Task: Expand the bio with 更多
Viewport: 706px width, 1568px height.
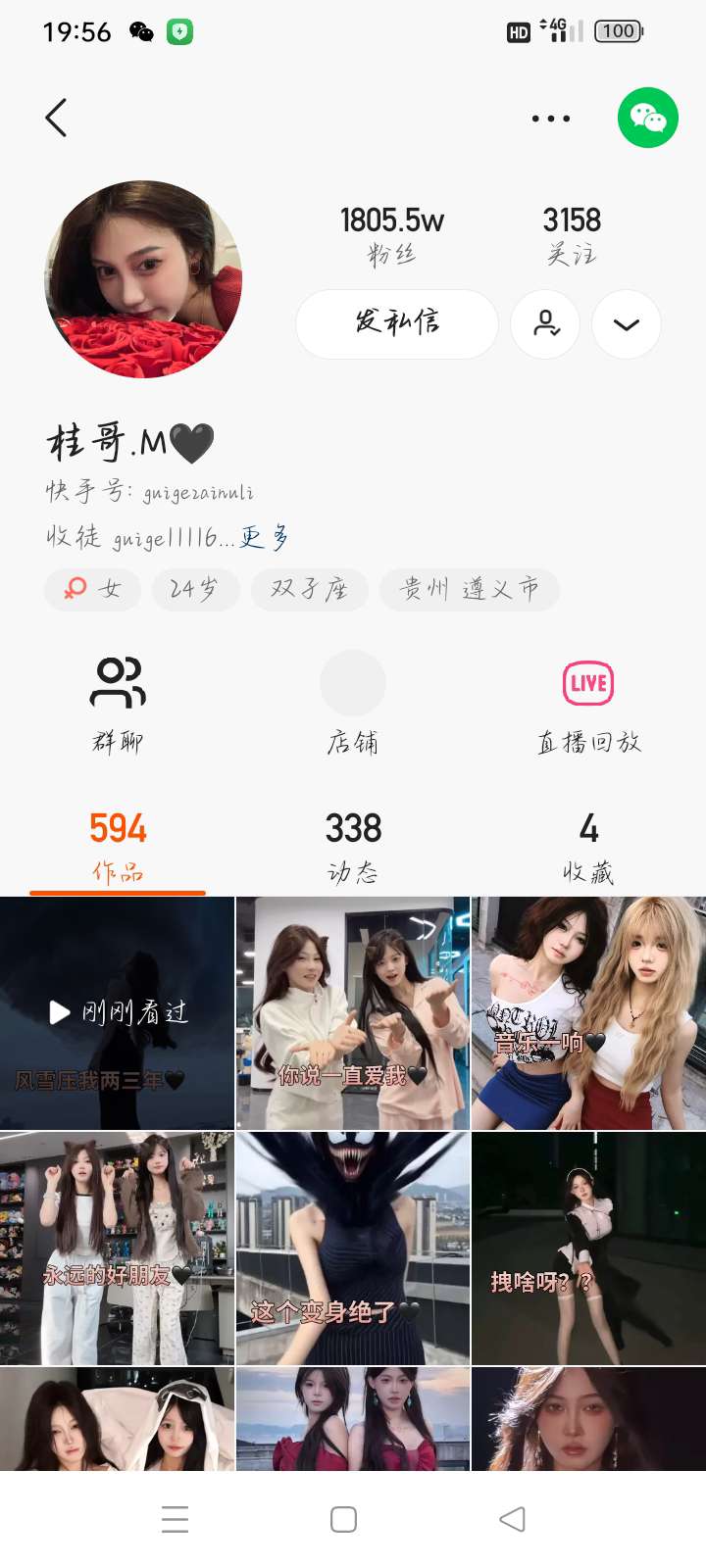Action: click(265, 537)
